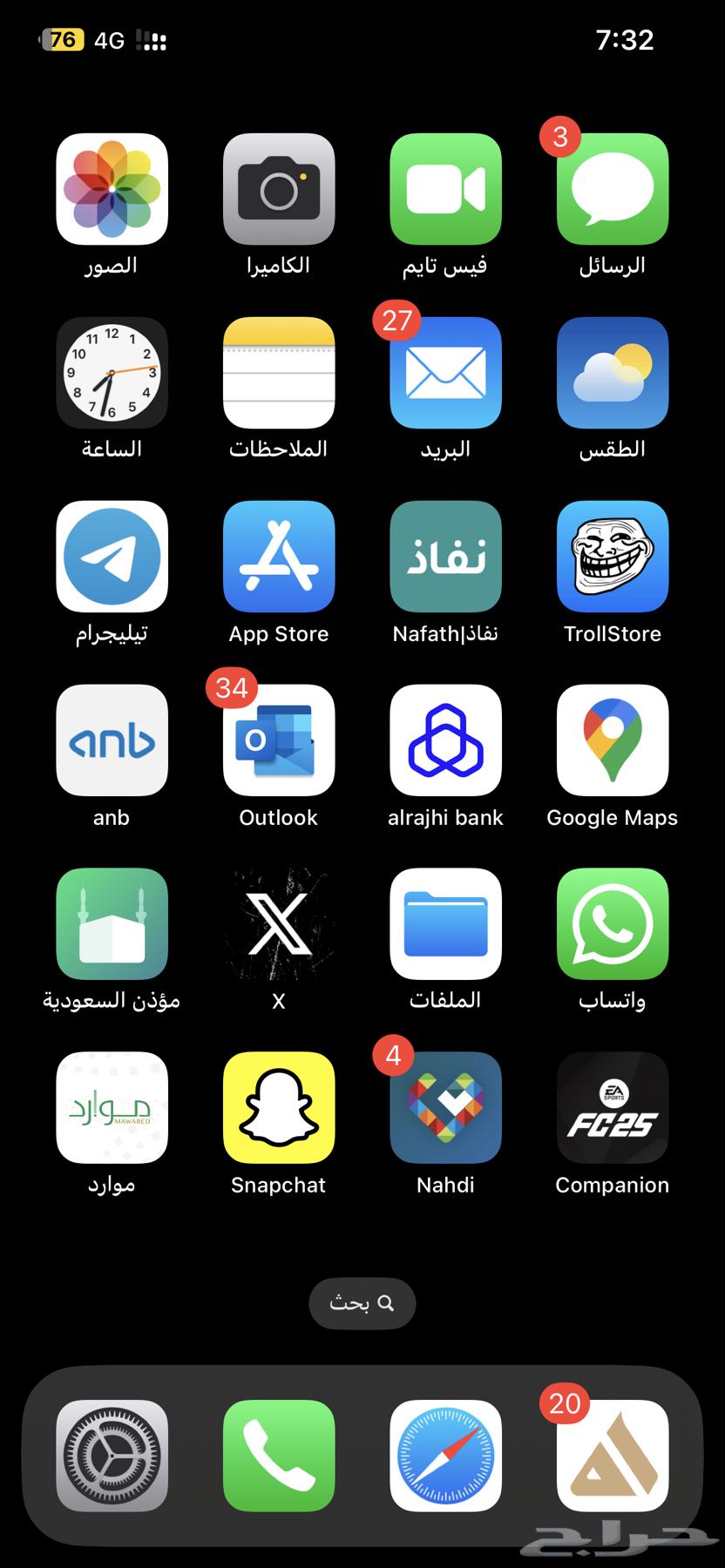Launch TrollStore
Screen dimensions: 725x1568
[x=612, y=557]
